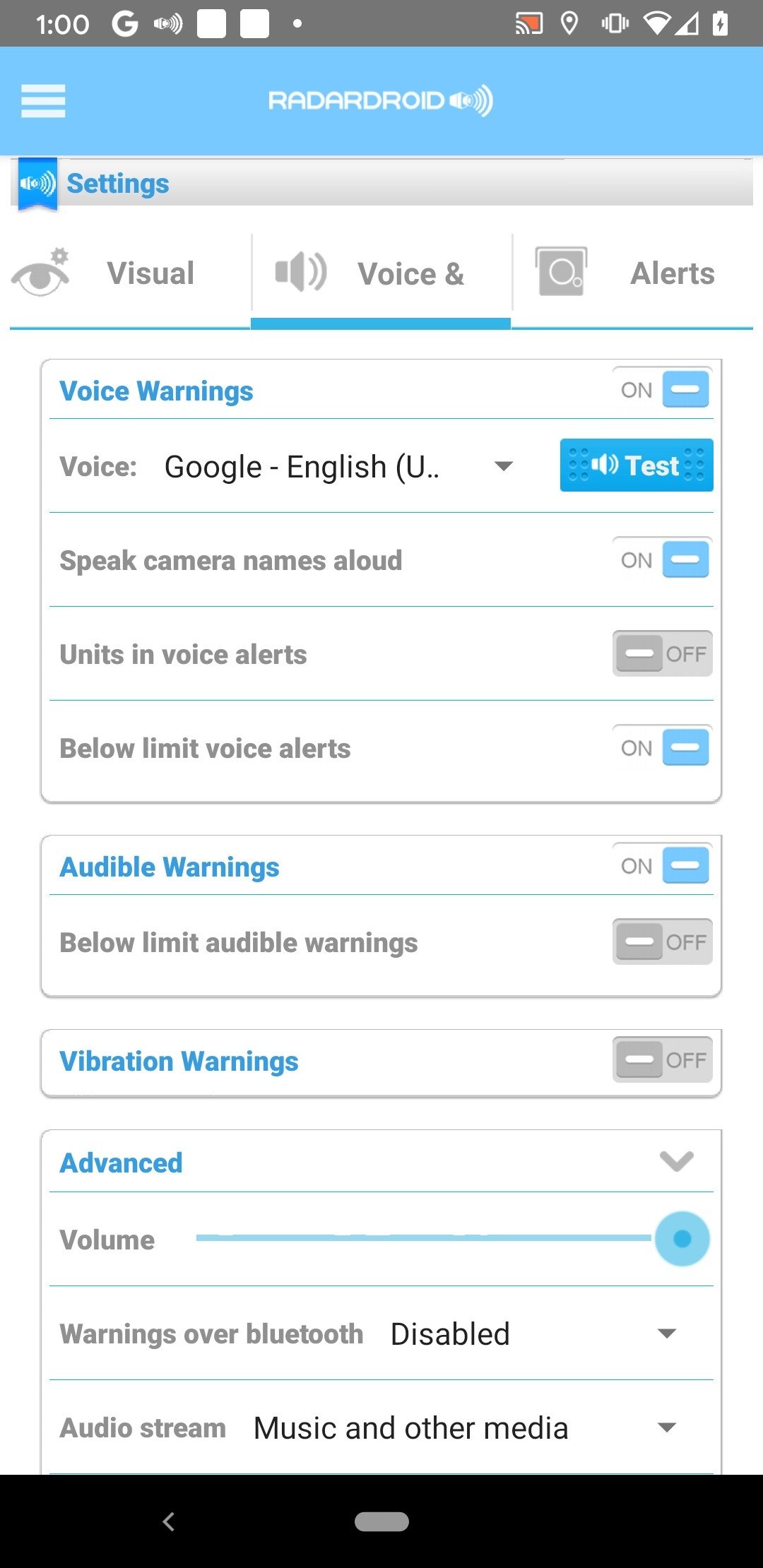This screenshot has height=1568, width=763.
Task: Disable Speak camera names aloud
Action: [x=663, y=559]
